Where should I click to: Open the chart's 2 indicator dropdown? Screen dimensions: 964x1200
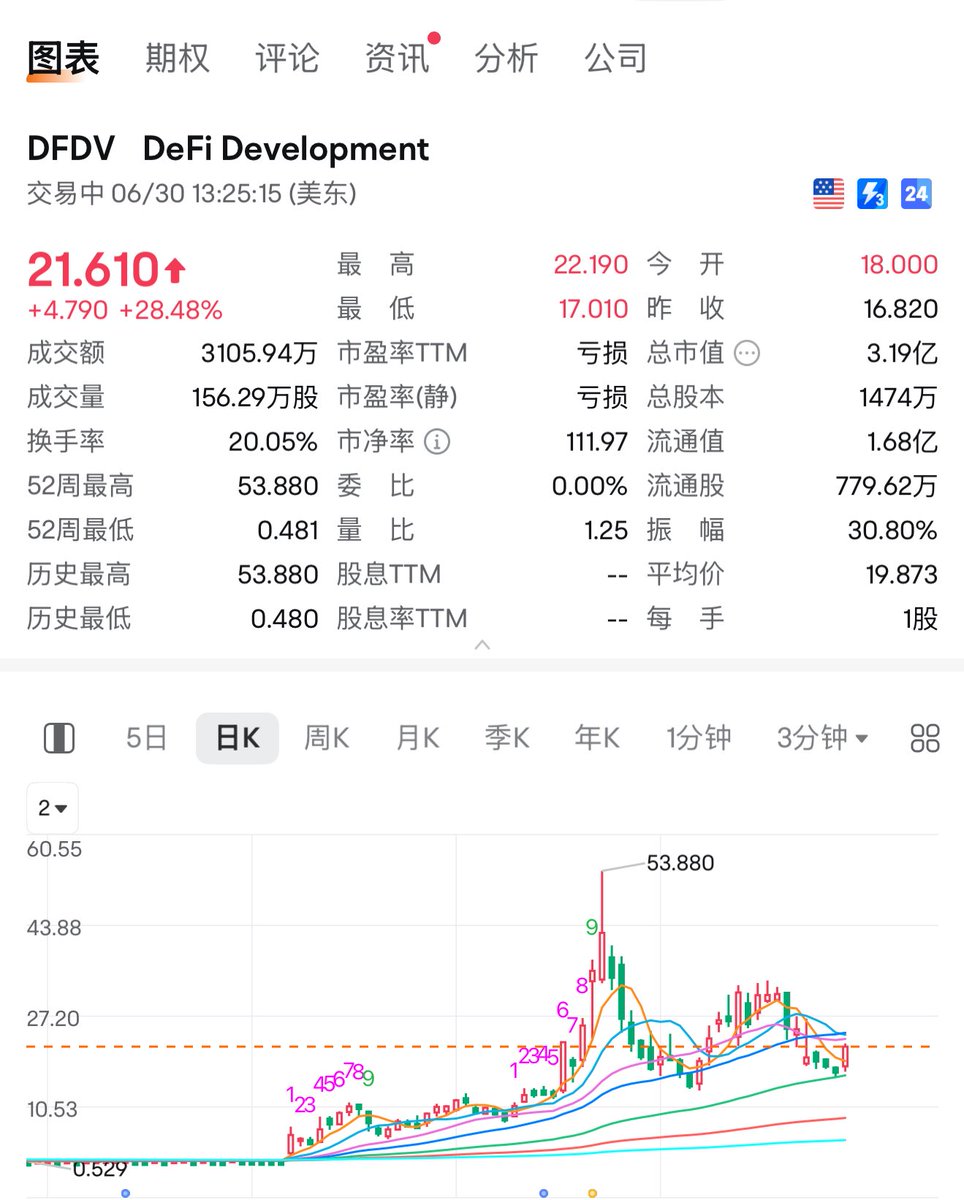pos(52,808)
